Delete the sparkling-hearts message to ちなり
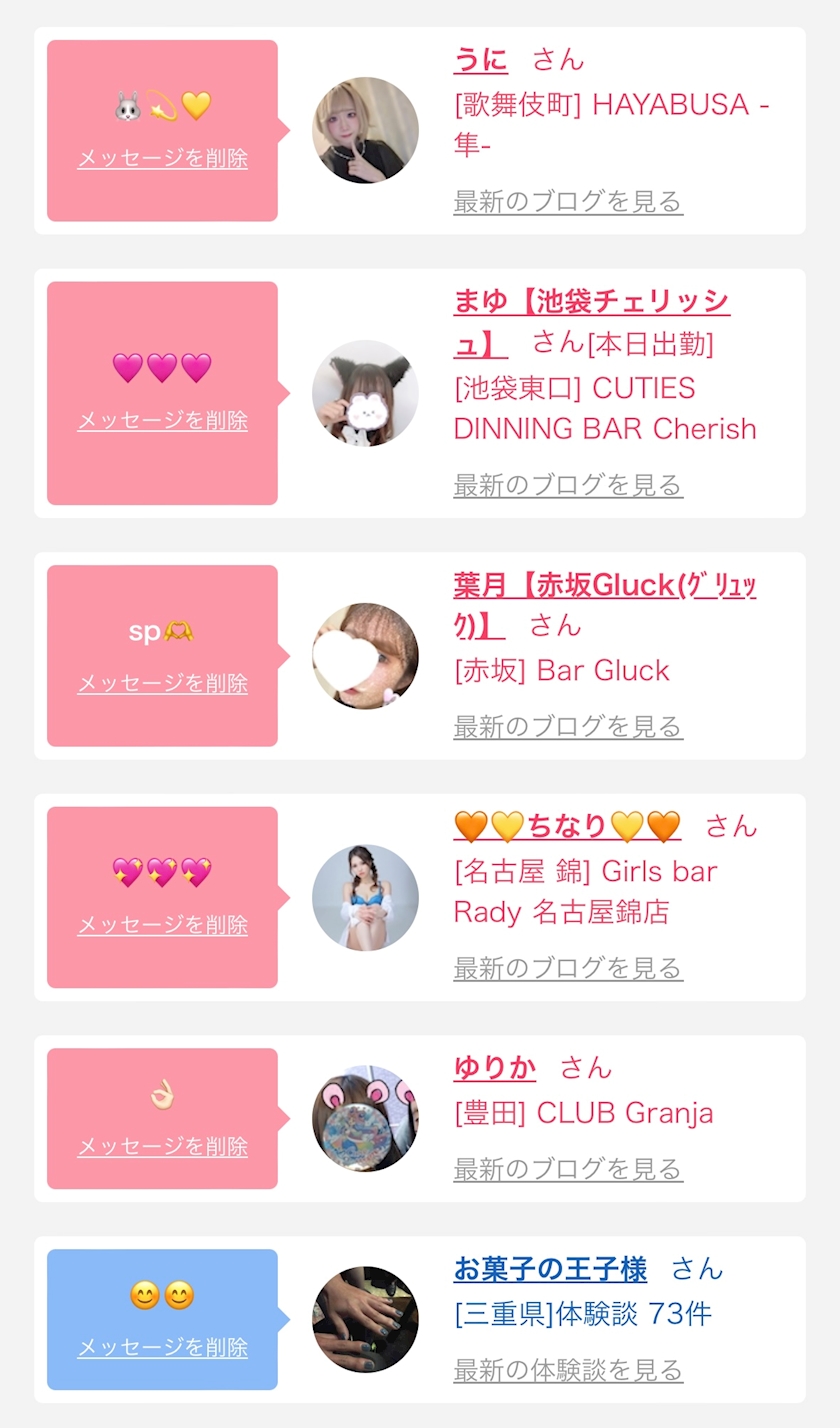The width and height of the screenshot is (840, 1428). tap(162, 925)
